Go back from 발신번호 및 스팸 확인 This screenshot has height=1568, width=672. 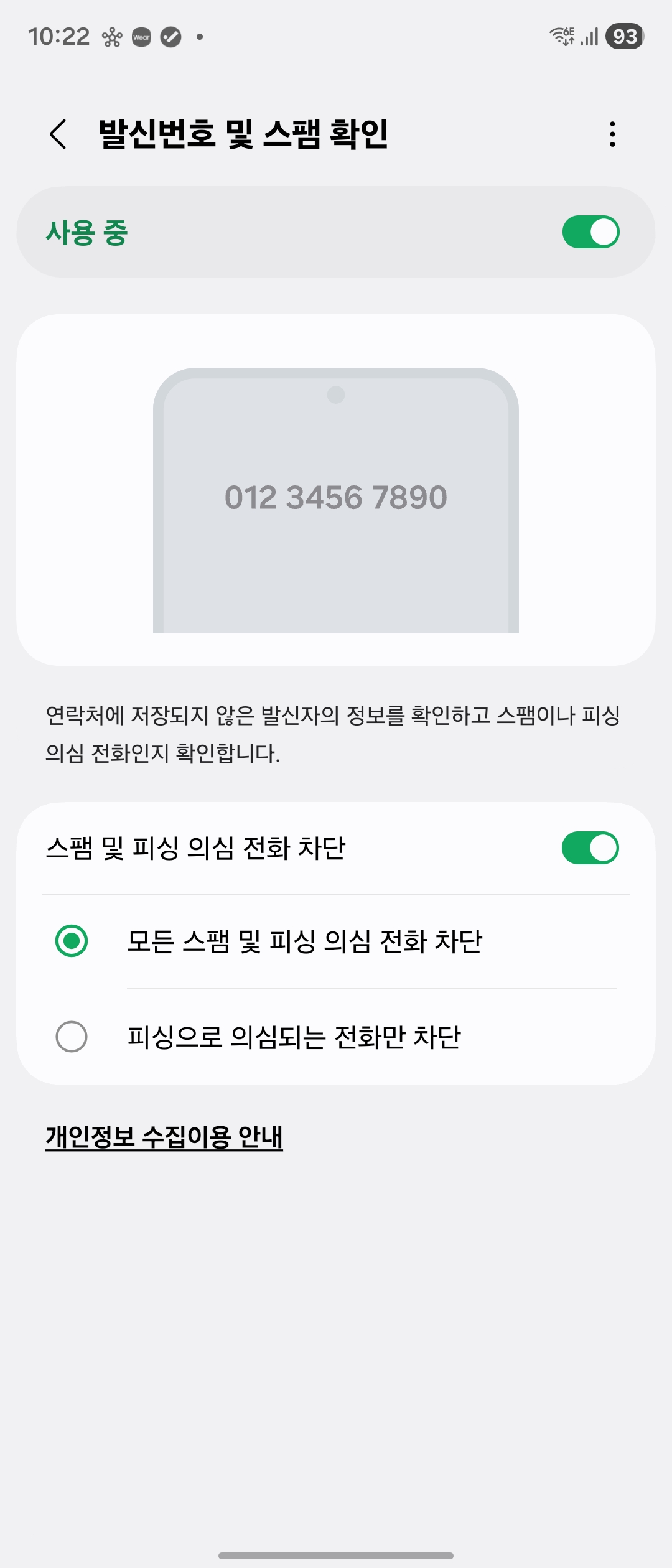coord(58,134)
